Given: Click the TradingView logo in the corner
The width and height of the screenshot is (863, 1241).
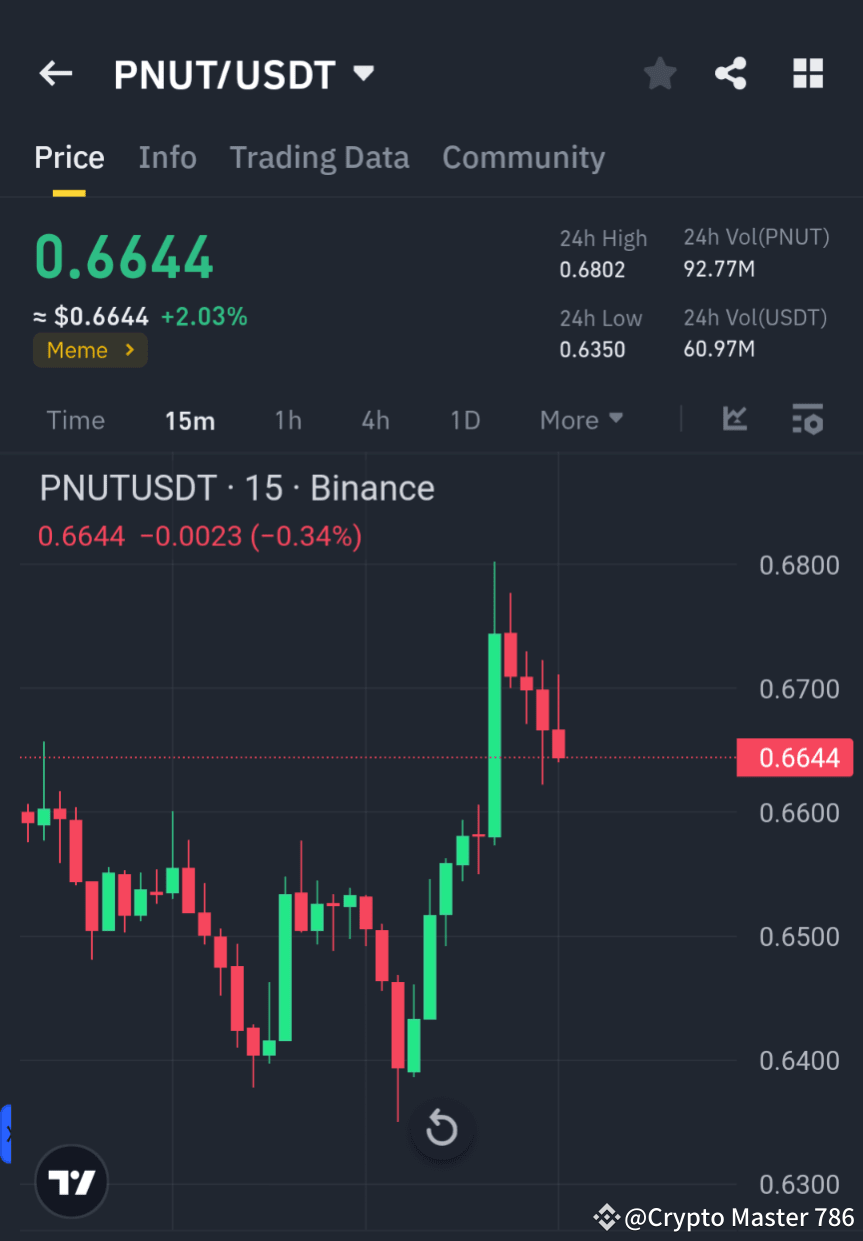Looking at the screenshot, I should (70, 1181).
